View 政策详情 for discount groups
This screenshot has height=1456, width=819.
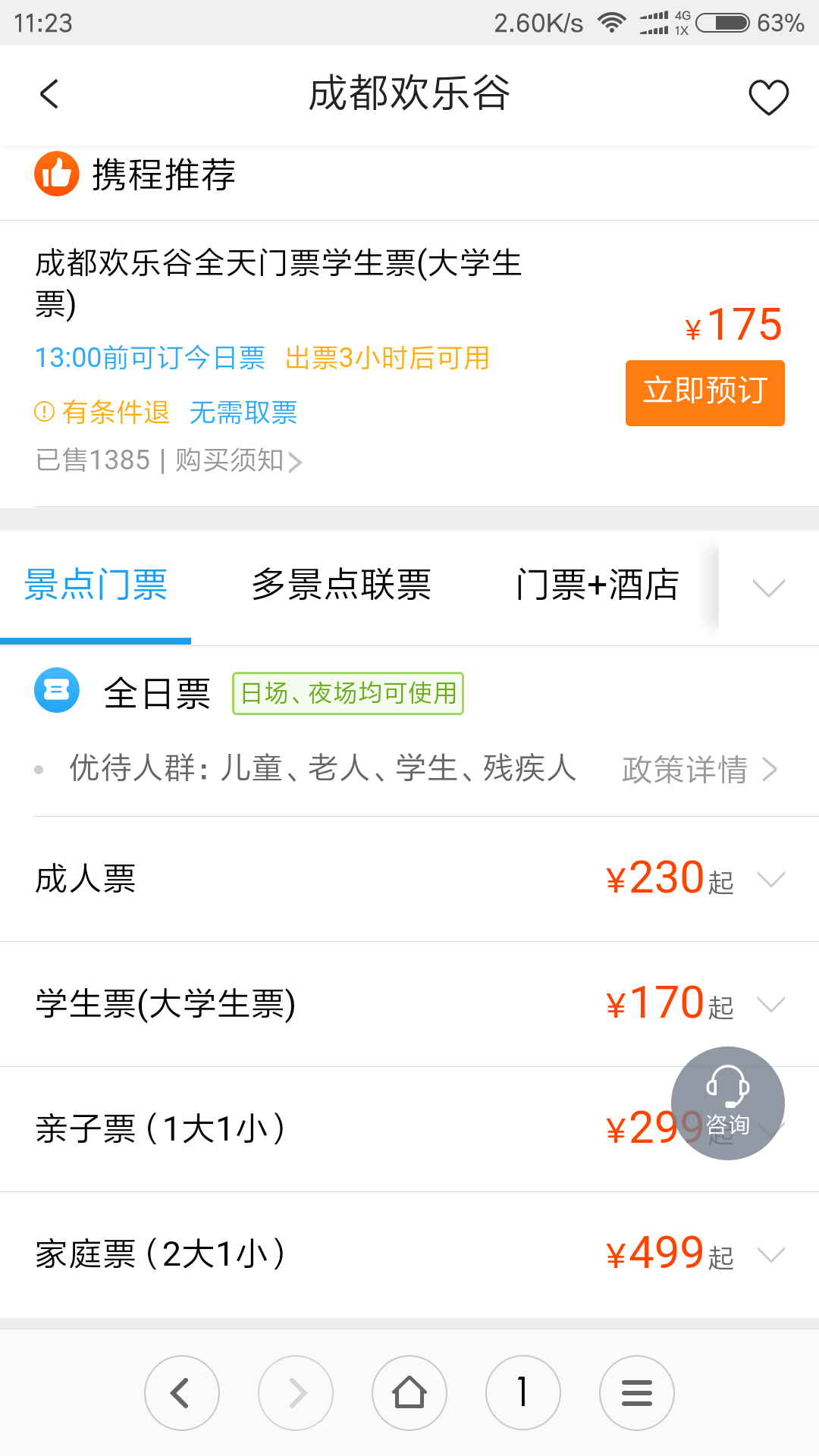point(699,770)
